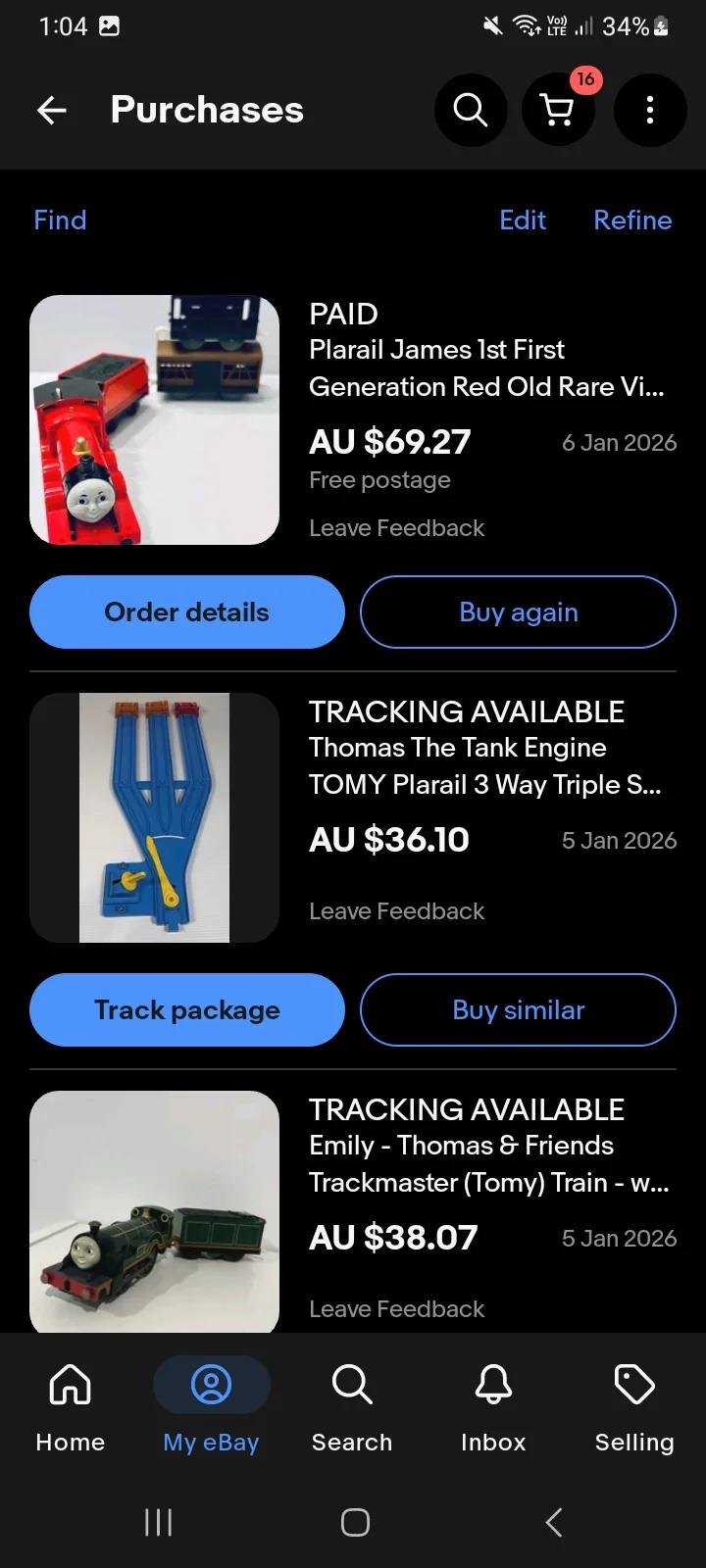Leave Feedback for Plarail James order
Image resolution: width=706 pixels, height=1568 pixels.
pyautogui.click(x=396, y=528)
